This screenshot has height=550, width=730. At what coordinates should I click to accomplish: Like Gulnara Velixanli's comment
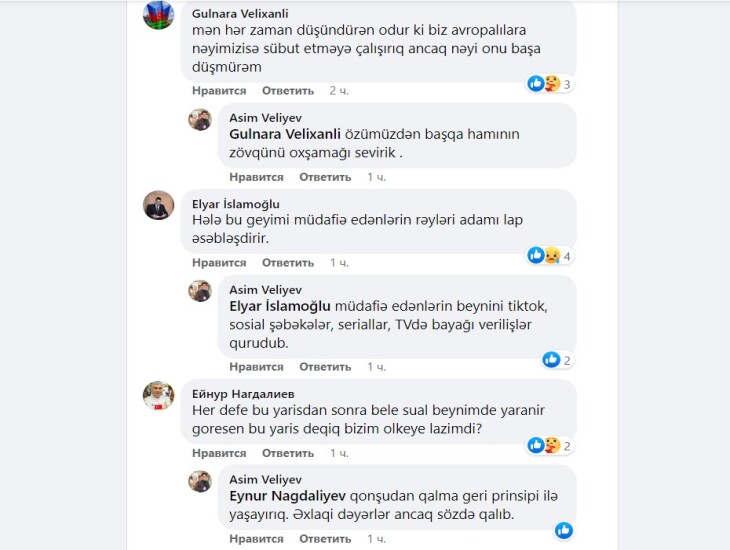219,90
